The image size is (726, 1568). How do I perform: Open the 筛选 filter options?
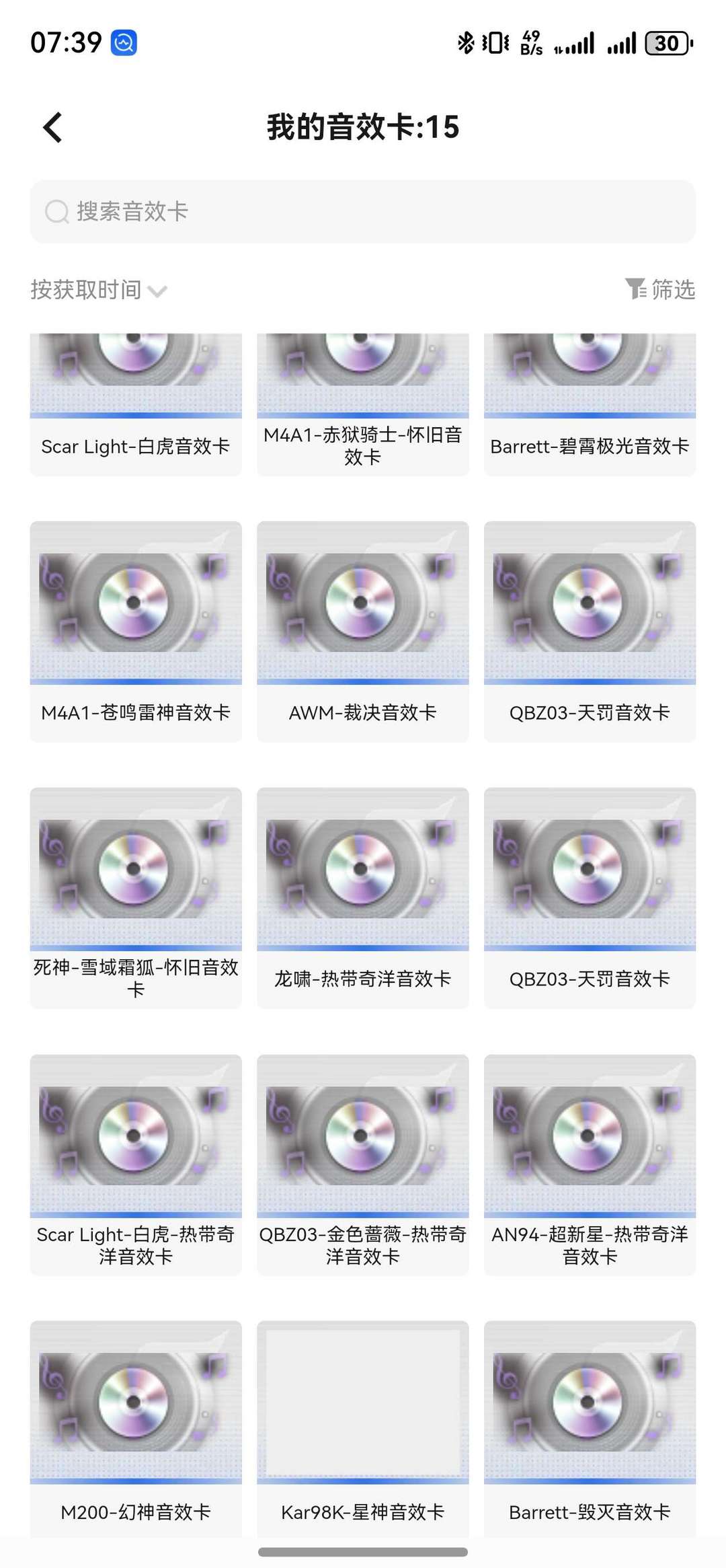point(660,289)
